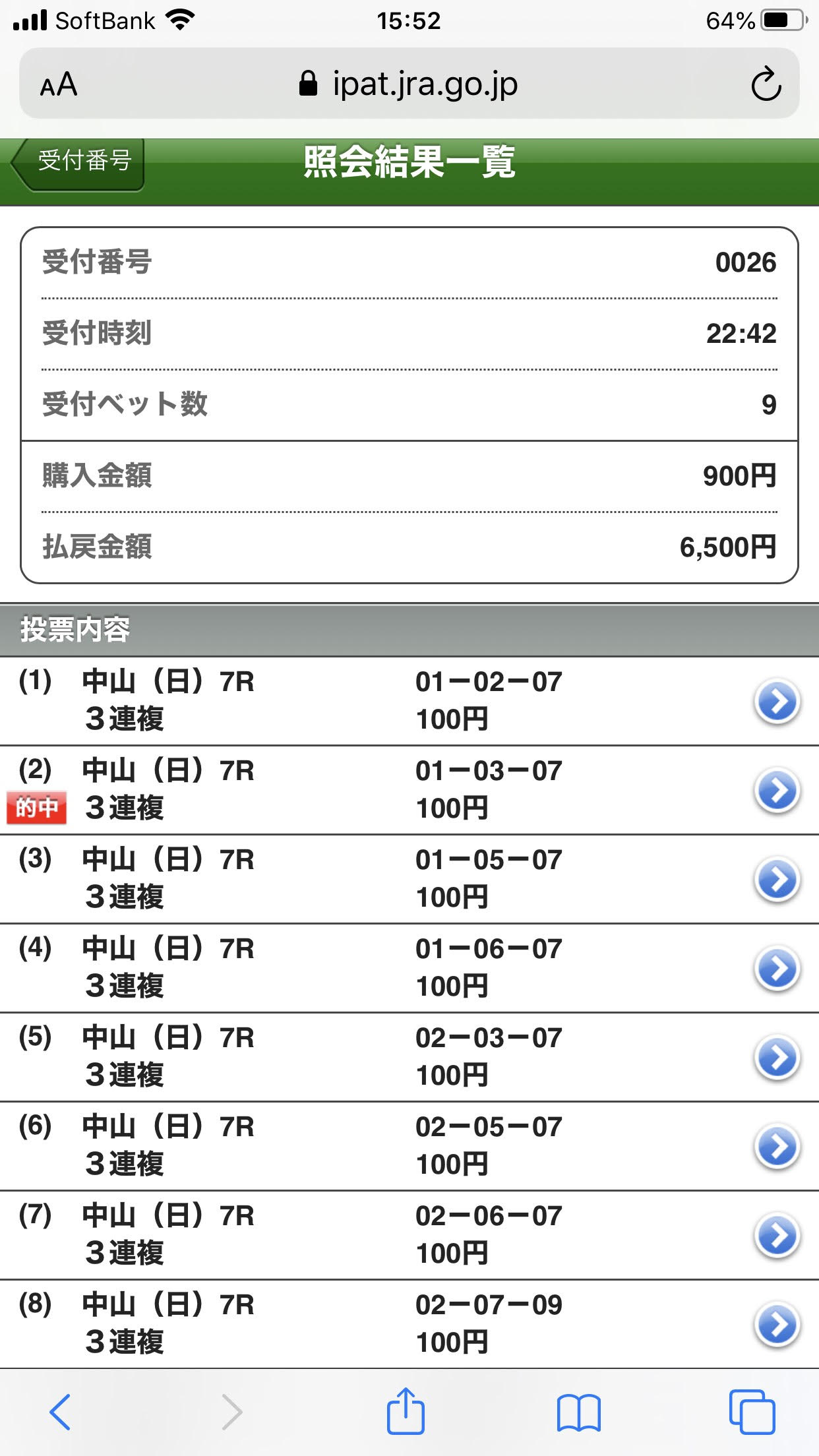Reload the page in Safari

point(766,84)
